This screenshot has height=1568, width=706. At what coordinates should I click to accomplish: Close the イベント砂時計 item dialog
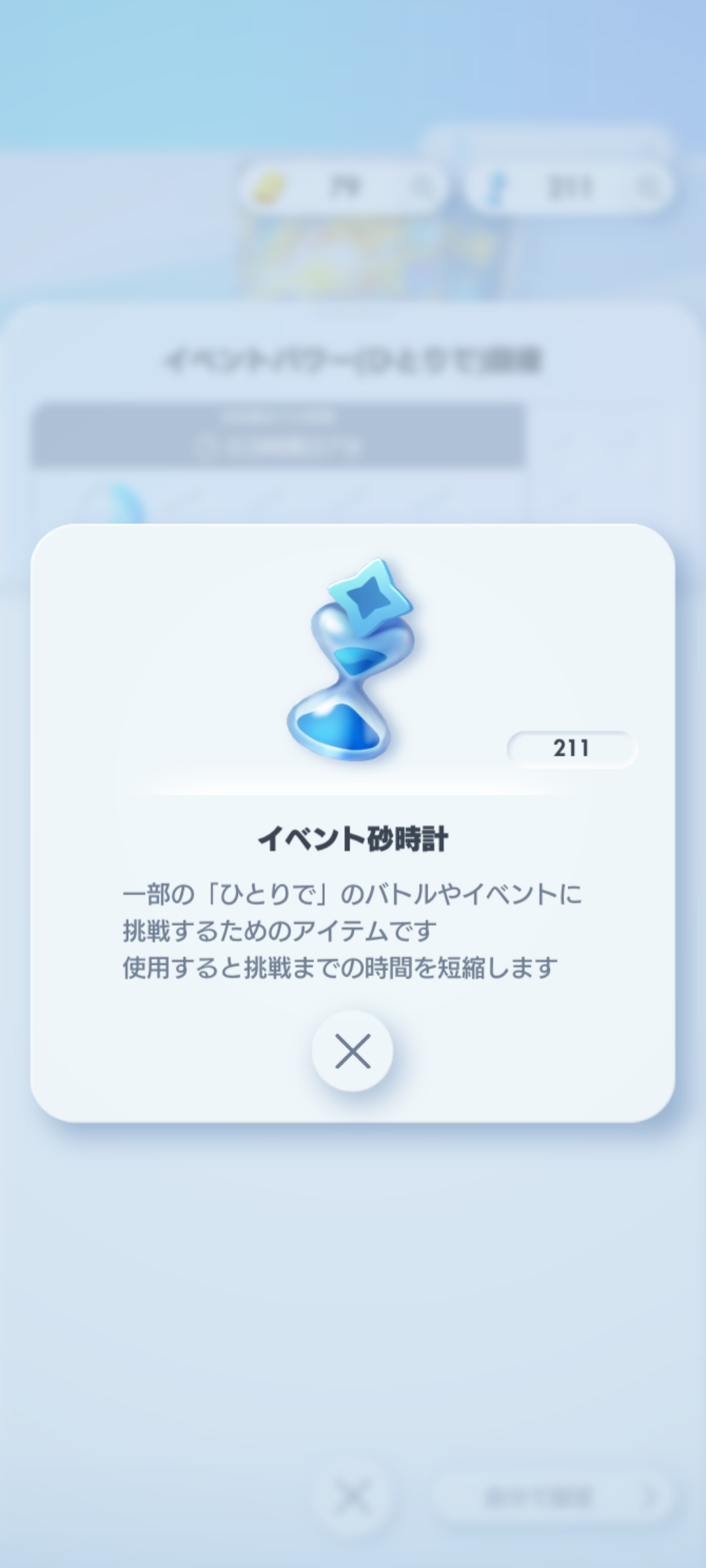(x=352, y=1051)
